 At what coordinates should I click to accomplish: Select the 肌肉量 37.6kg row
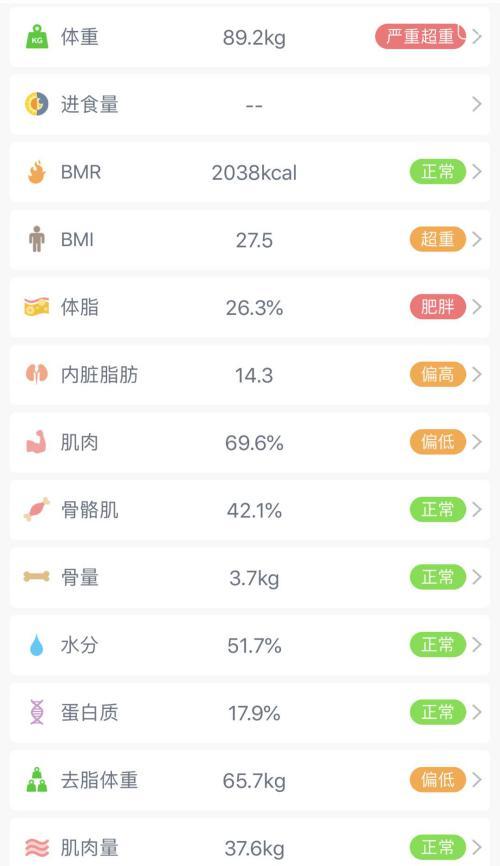tap(250, 842)
